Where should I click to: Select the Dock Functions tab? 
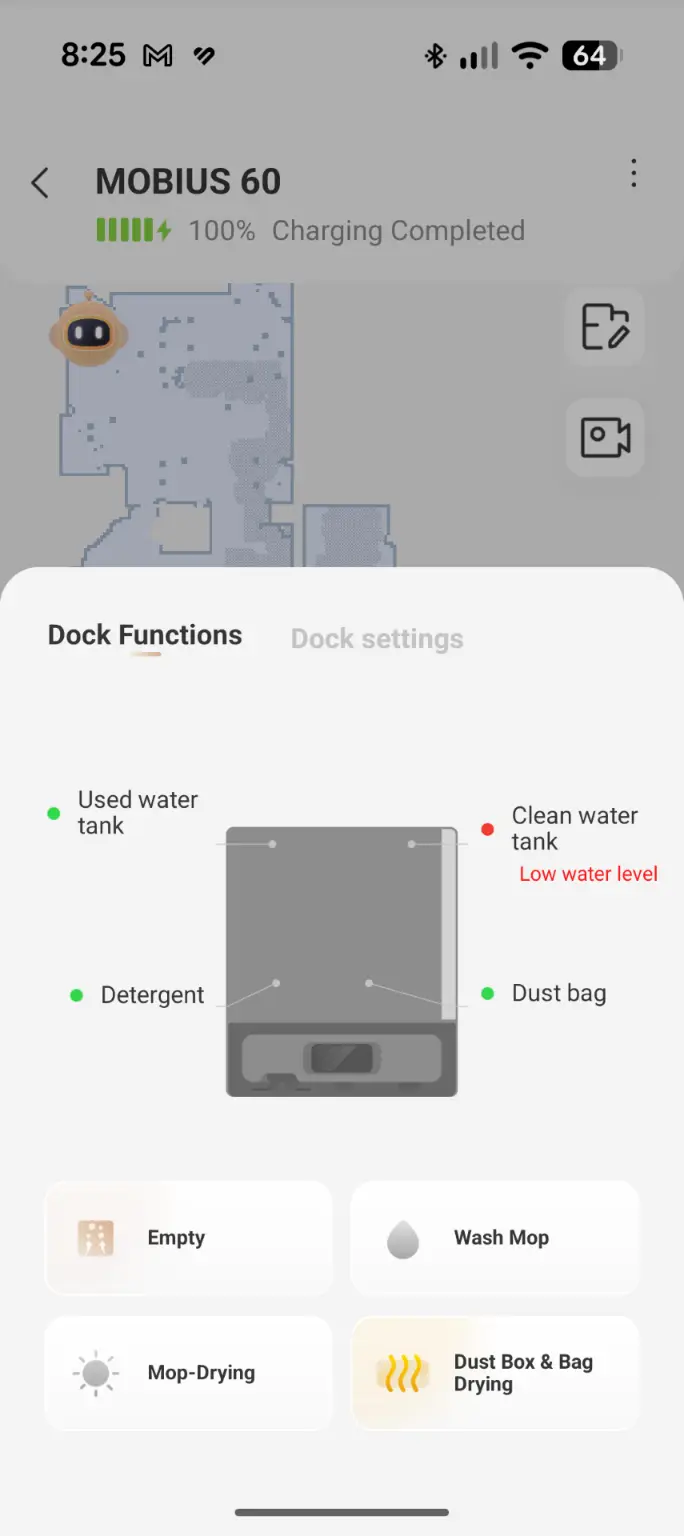click(145, 636)
